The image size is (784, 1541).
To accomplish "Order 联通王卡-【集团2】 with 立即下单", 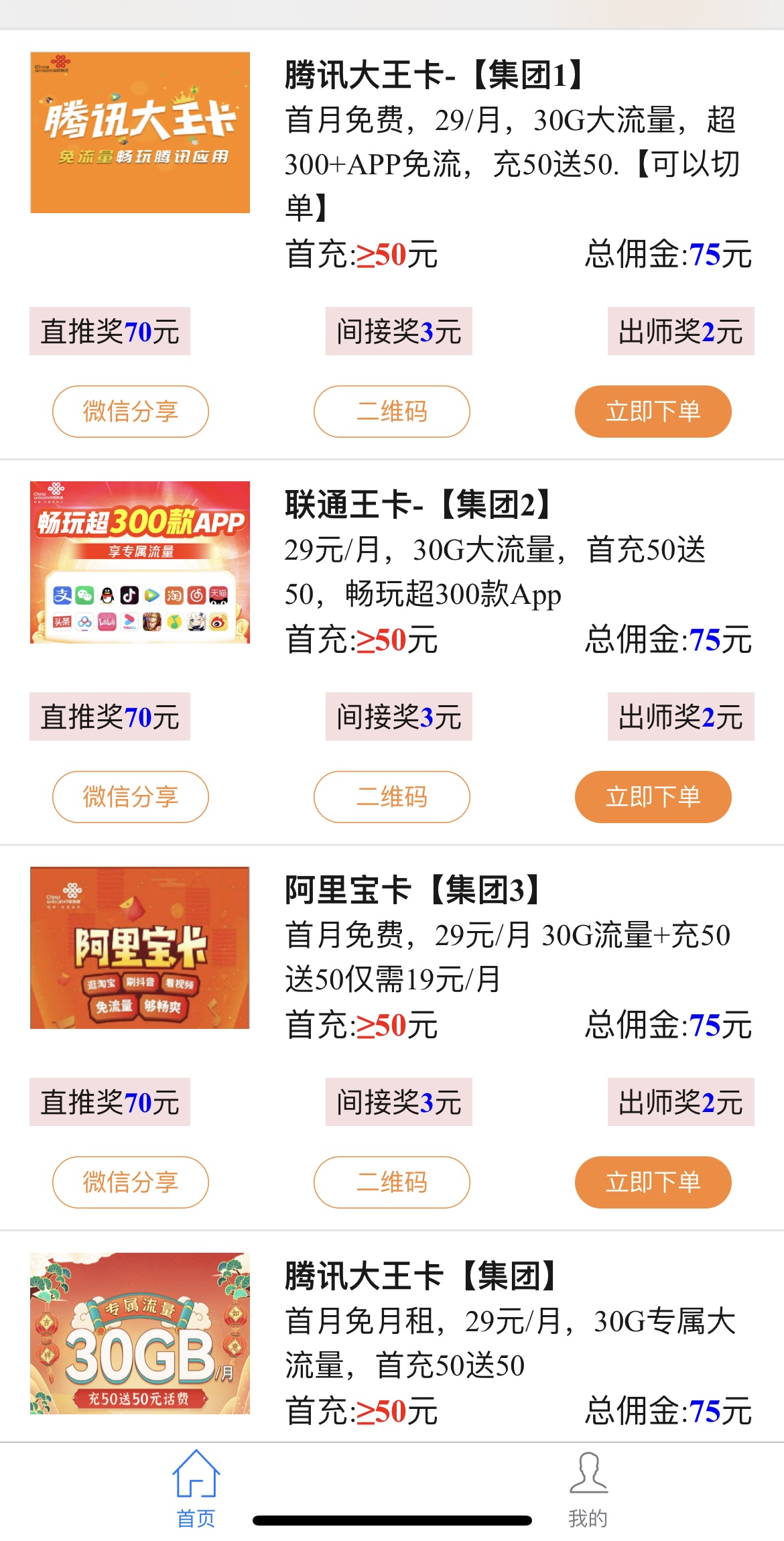I will click(653, 797).
